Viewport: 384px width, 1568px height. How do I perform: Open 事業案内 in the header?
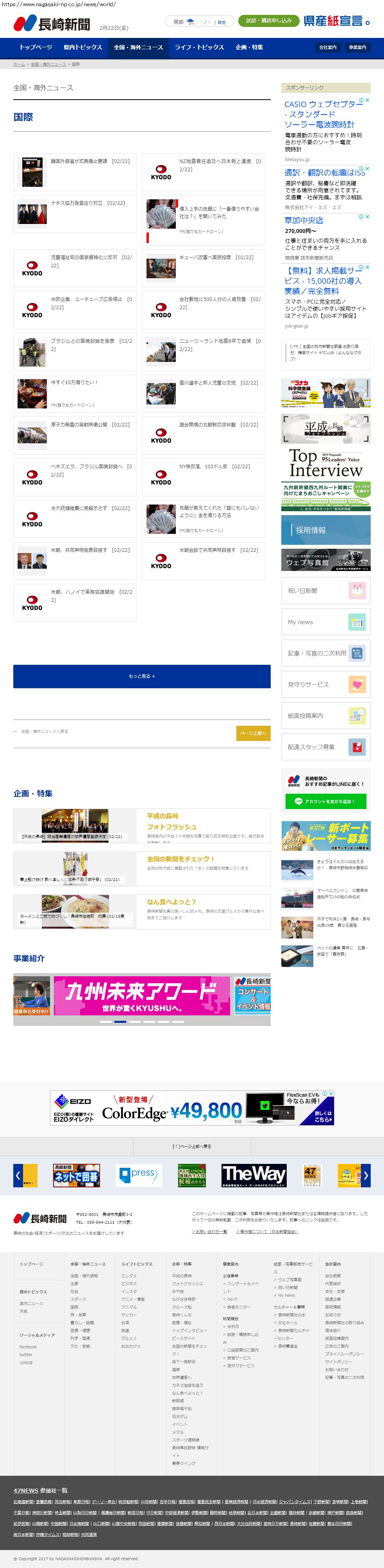click(x=357, y=47)
